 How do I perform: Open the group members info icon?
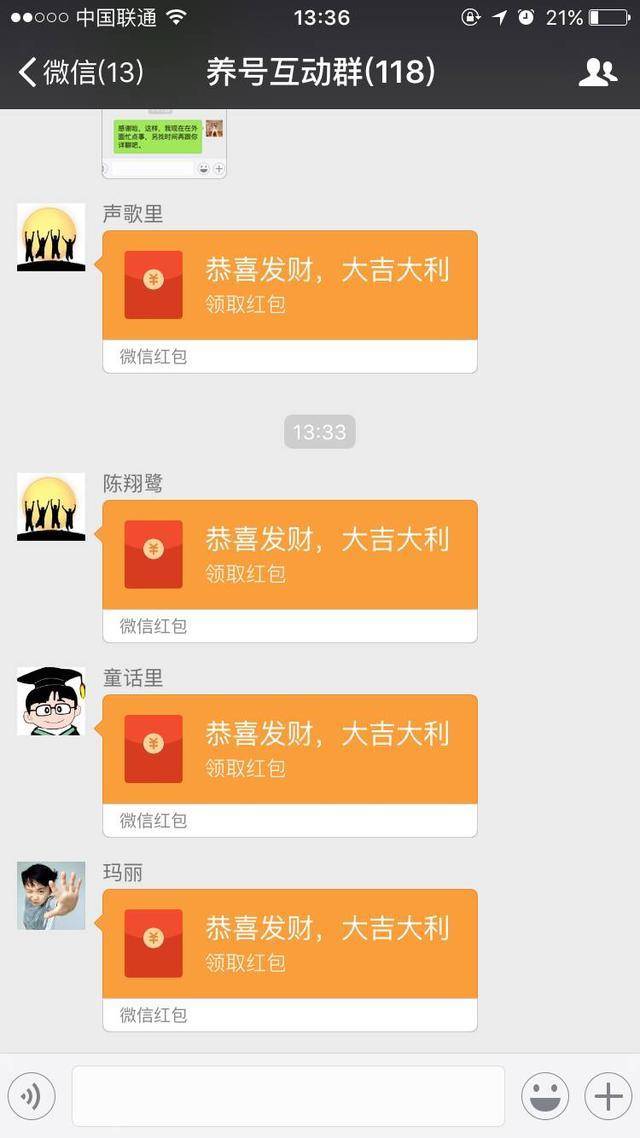click(598, 72)
